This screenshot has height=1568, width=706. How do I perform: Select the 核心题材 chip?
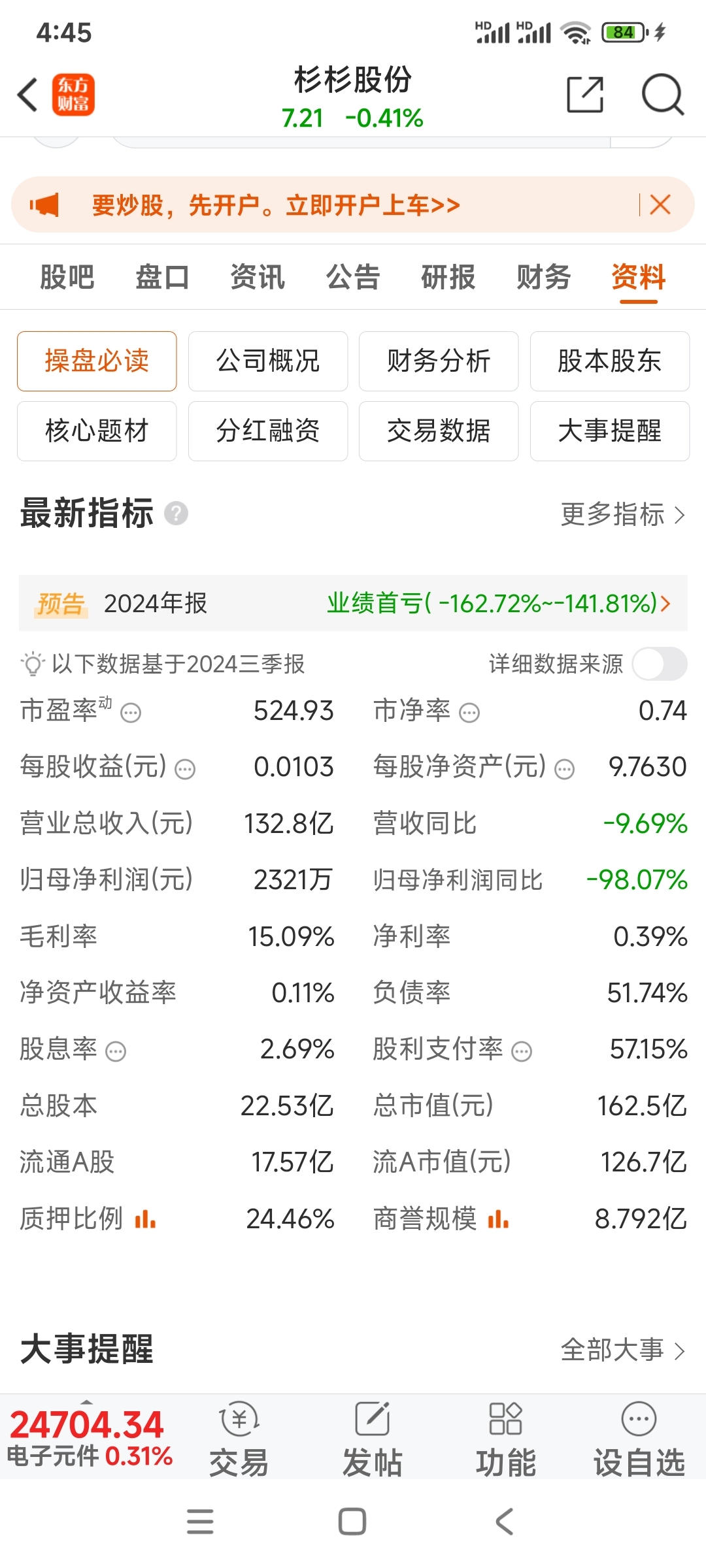click(97, 431)
